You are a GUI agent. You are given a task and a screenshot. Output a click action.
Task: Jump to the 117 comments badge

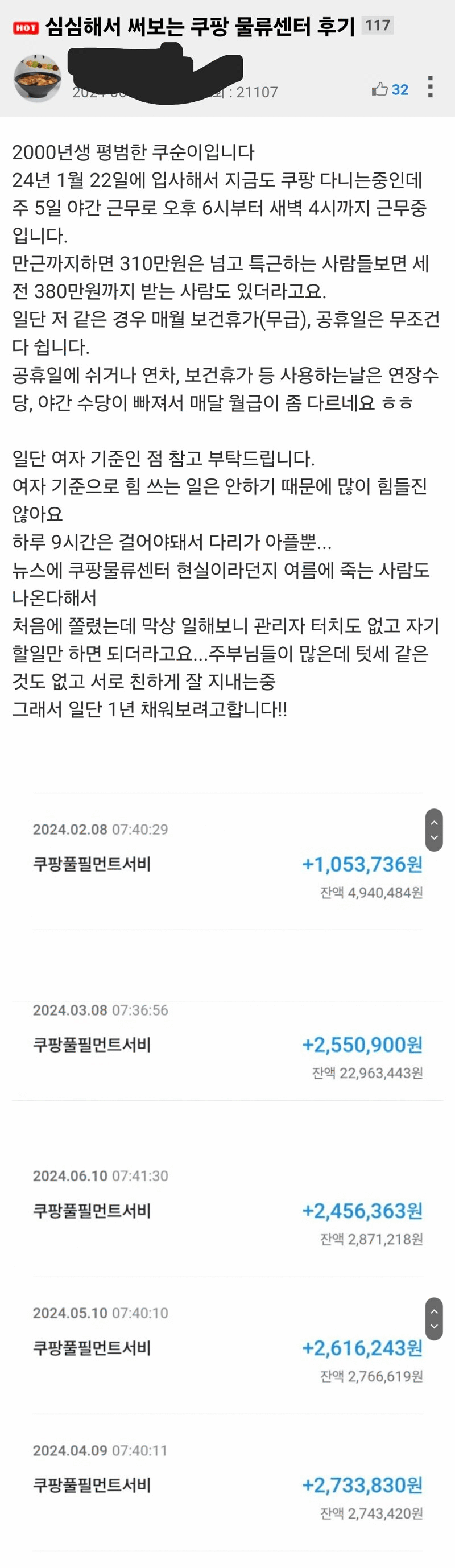point(377,26)
